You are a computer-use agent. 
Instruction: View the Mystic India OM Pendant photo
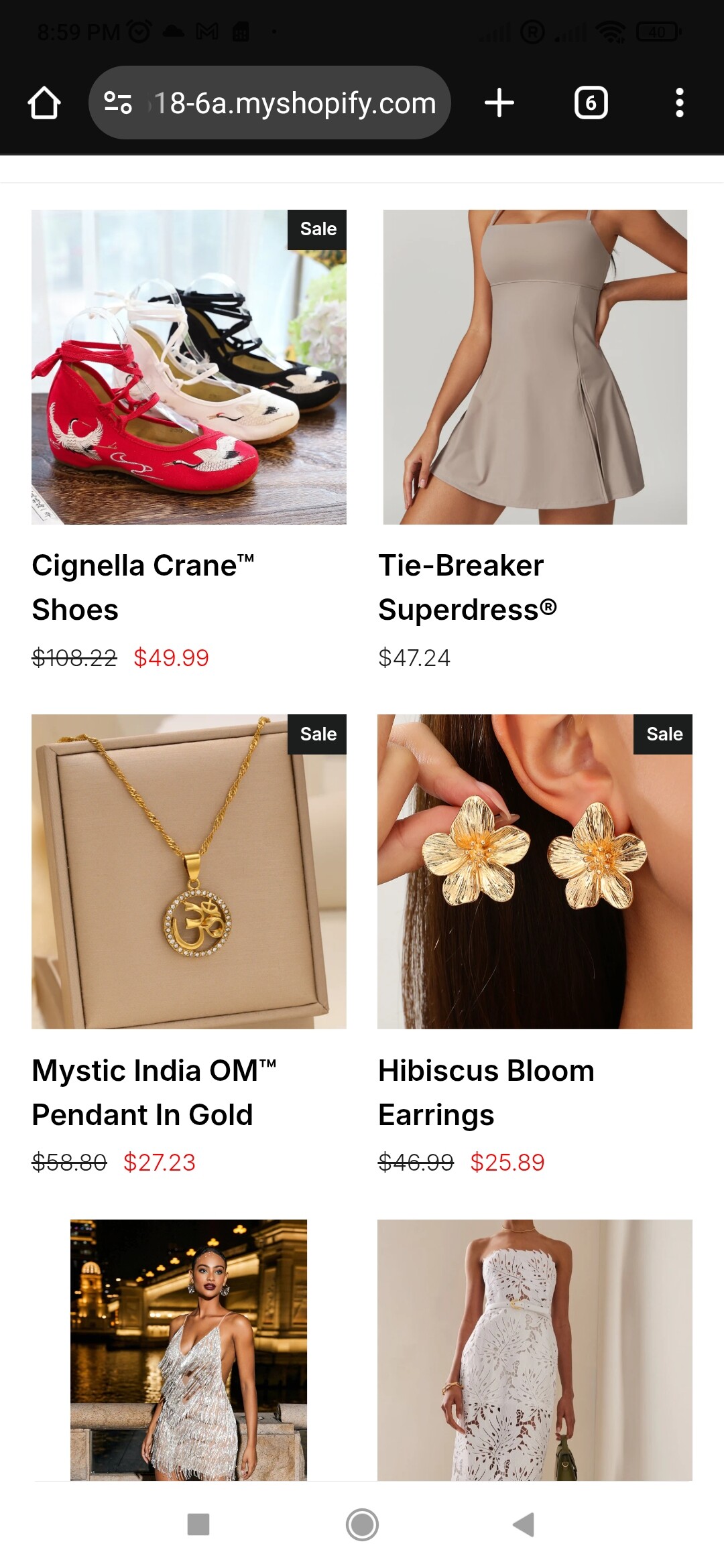[x=189, y=871]
